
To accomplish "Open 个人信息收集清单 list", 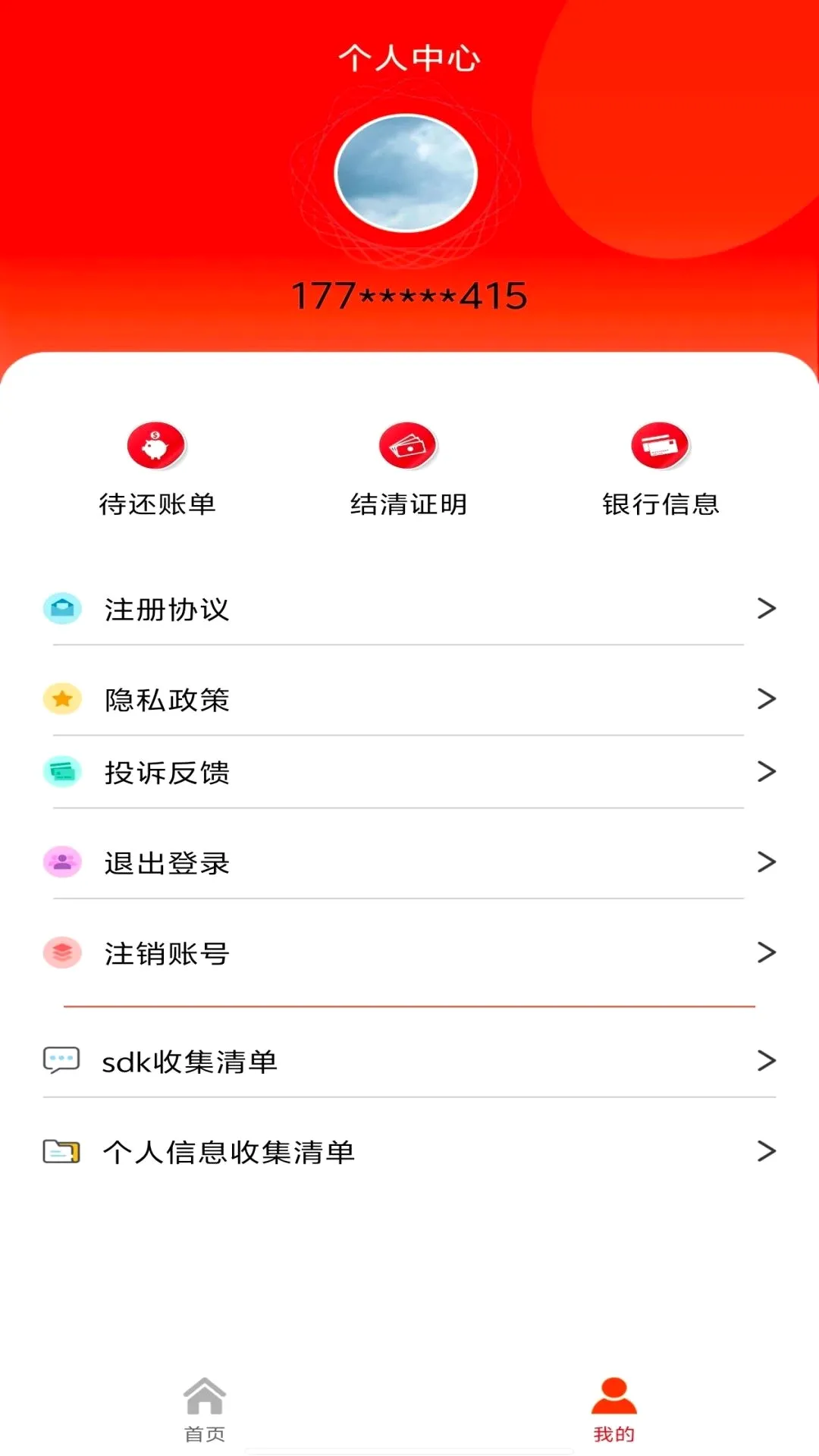I will (409, 1151).
